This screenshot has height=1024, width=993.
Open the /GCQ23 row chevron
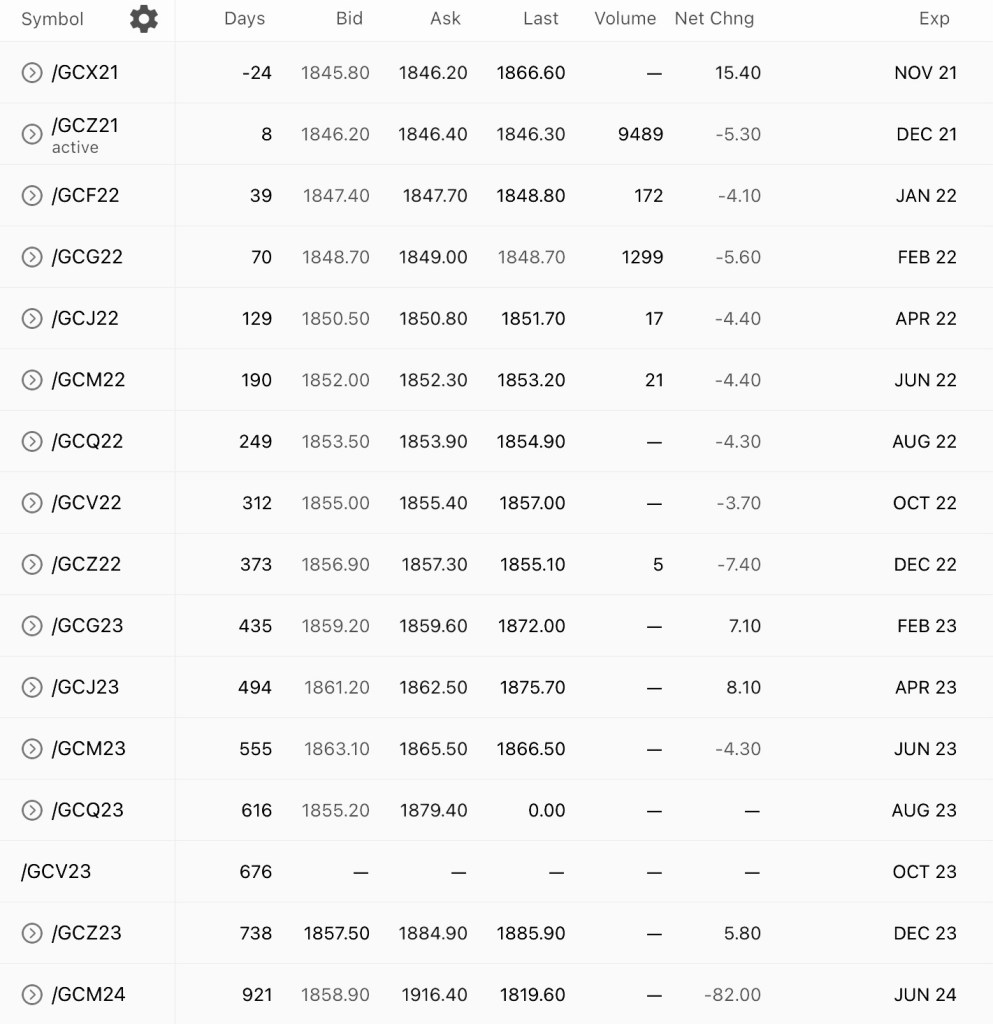point(32,811)
